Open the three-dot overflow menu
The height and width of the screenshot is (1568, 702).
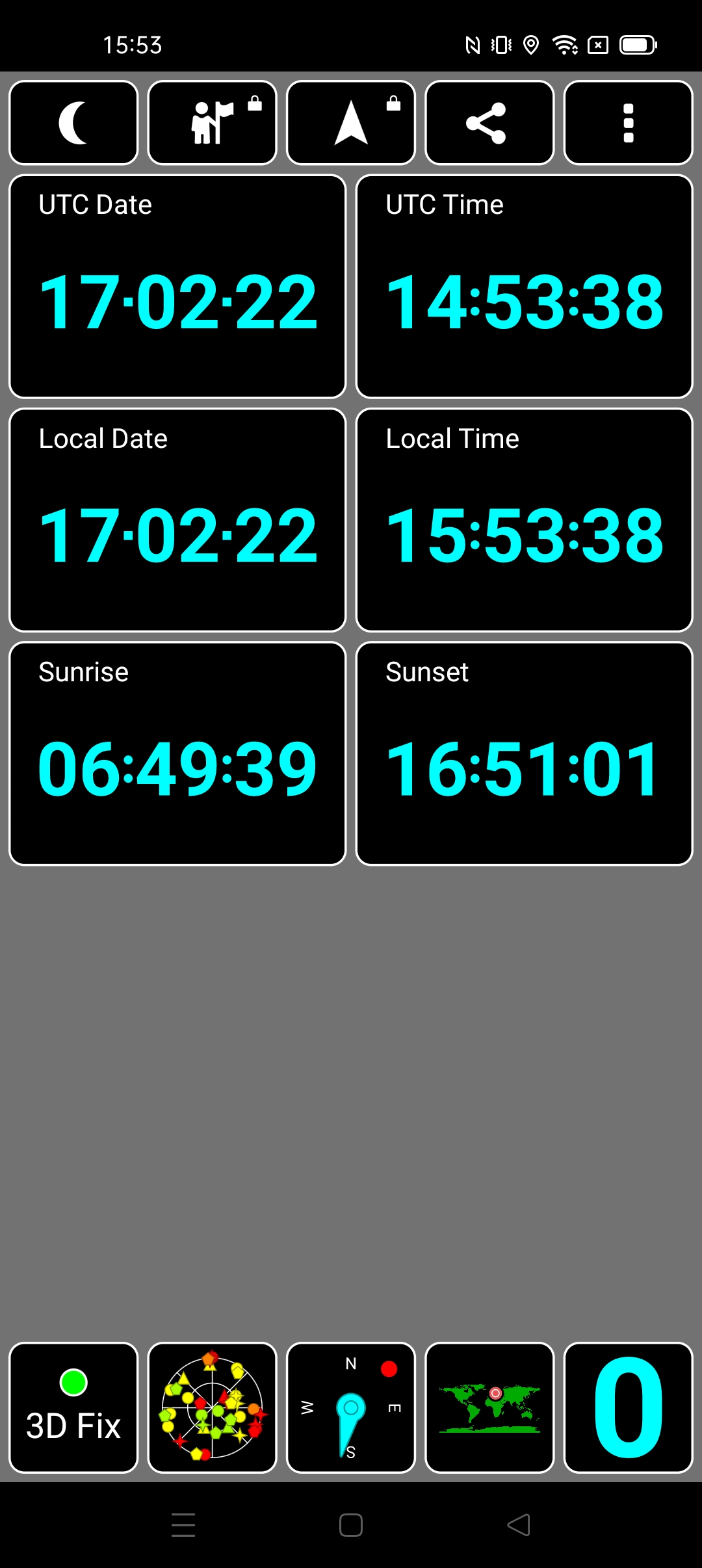[628, 123]
